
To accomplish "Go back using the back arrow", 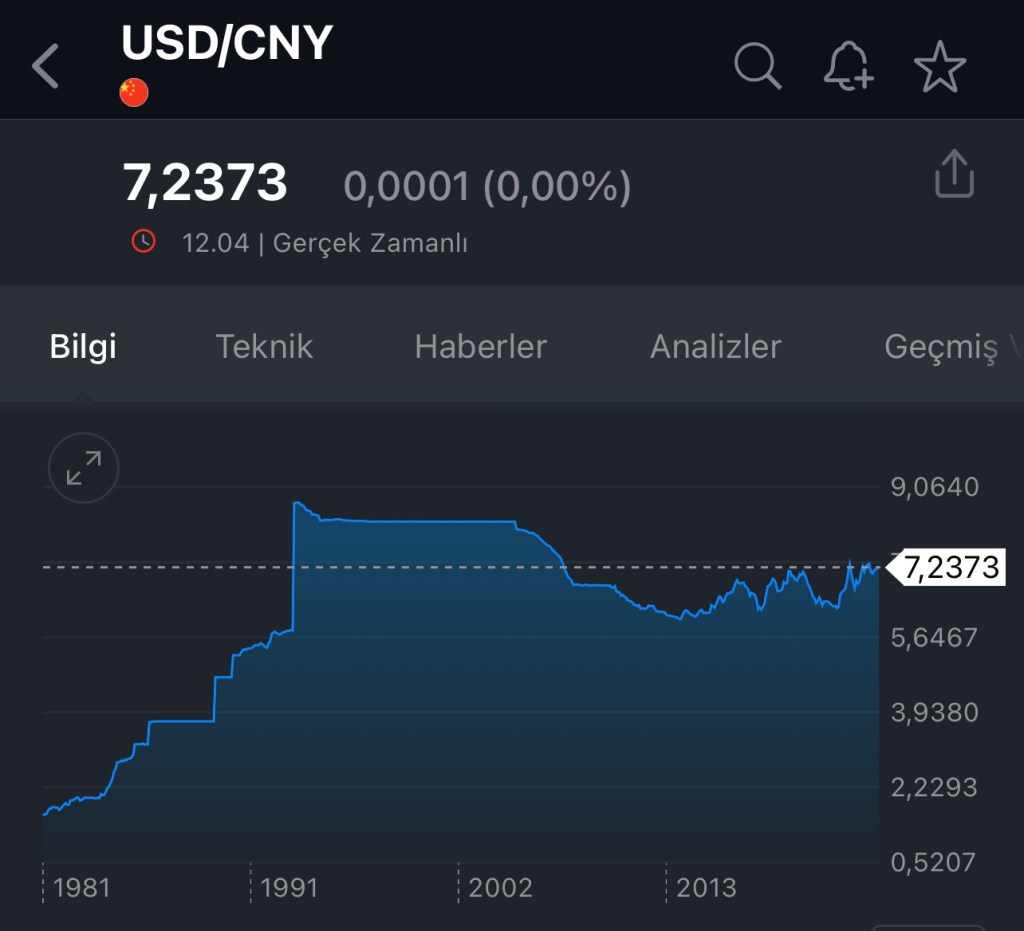I will (x=46, y=67).
